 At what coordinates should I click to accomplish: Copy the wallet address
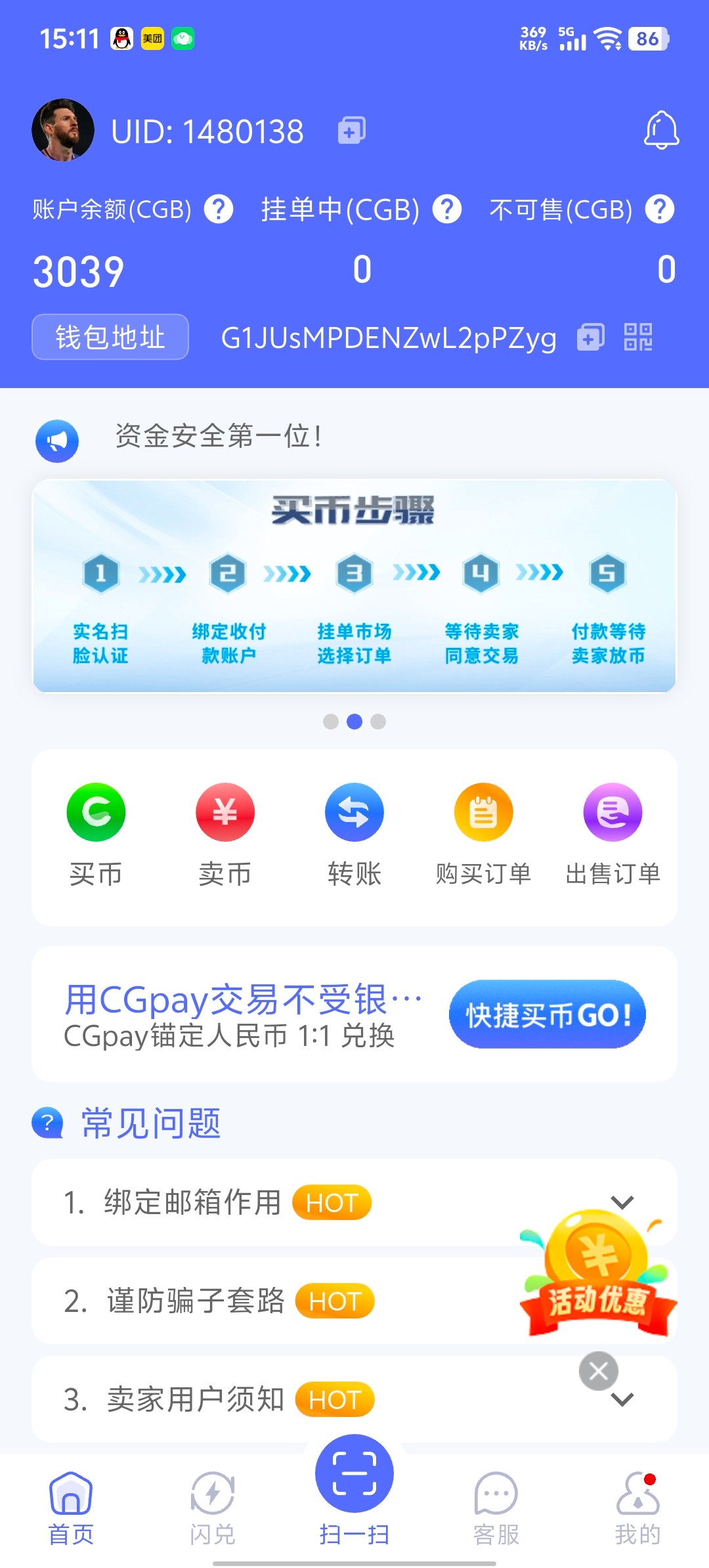[x=590, y=338]
